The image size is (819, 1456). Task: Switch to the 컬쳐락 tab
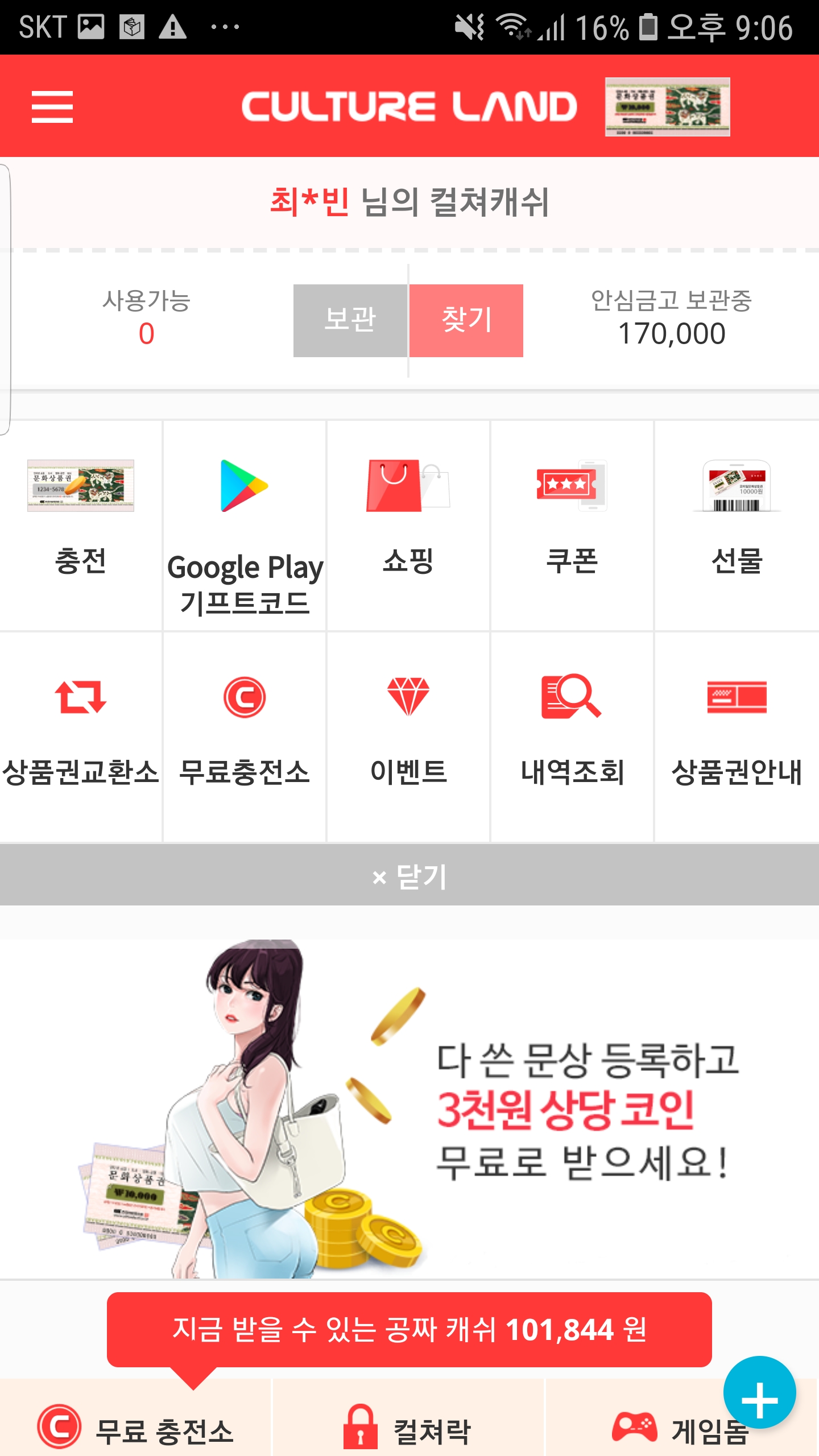(408, 1430)
